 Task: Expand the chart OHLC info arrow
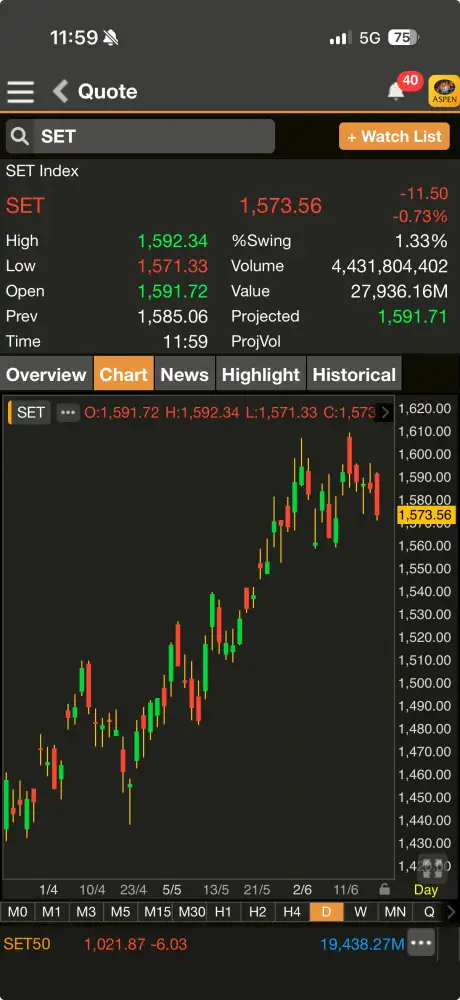[385, 413]
